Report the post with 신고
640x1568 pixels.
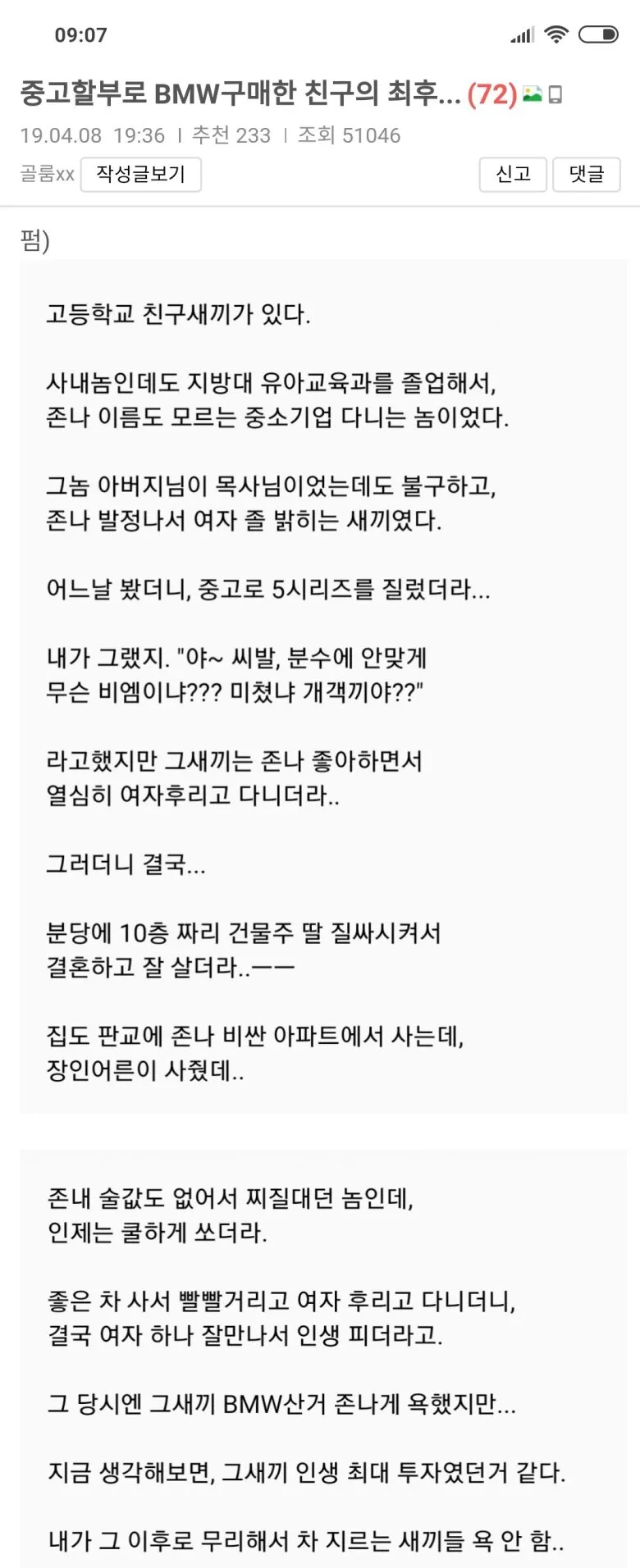pyautogui.click(x=513, y=174)
